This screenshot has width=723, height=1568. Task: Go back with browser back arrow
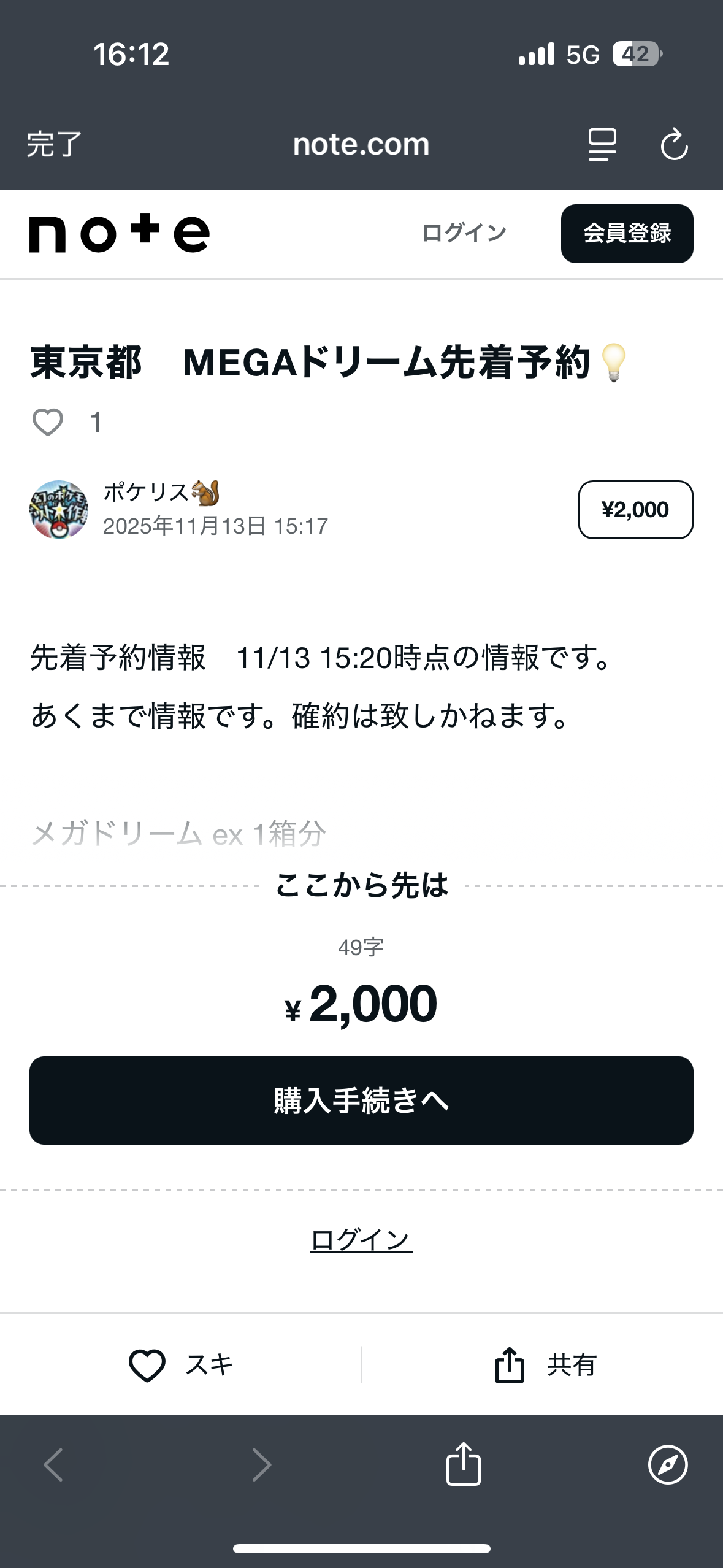pyautogui.click(x=53, y=1464)
